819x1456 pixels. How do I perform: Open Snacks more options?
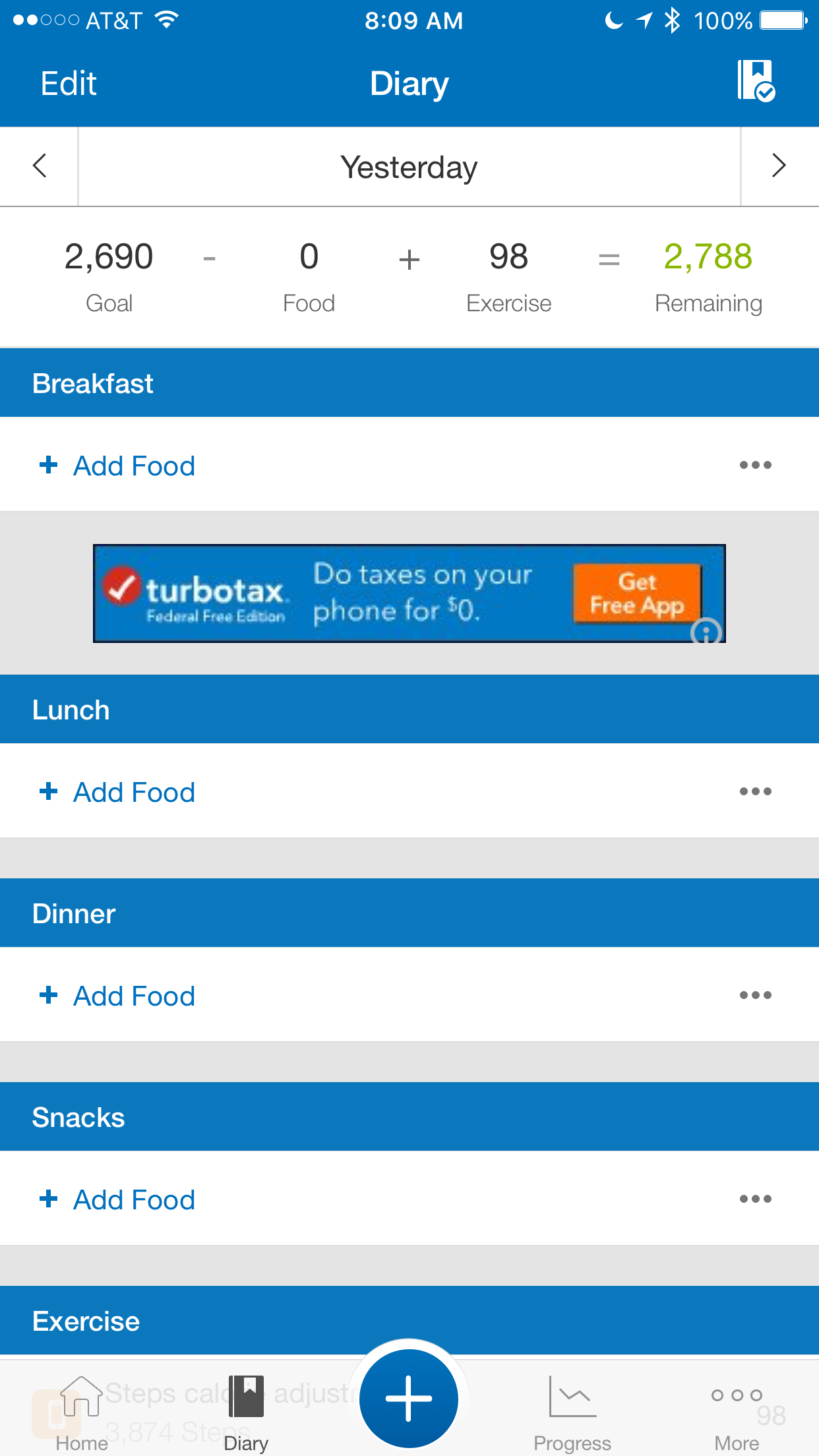(x=755, y=1199)
